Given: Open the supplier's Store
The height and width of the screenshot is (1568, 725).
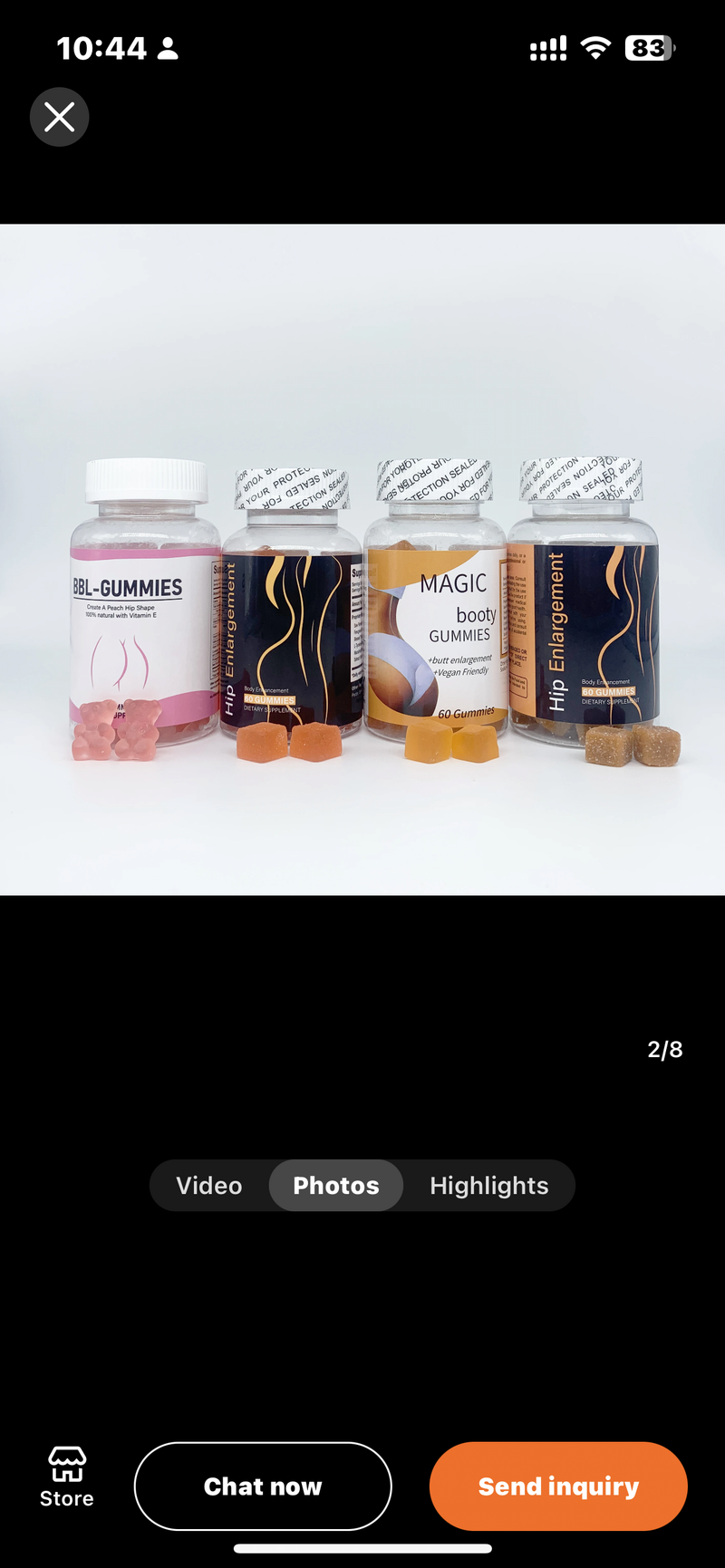Looking at the screenshot, I should 67,1477.
